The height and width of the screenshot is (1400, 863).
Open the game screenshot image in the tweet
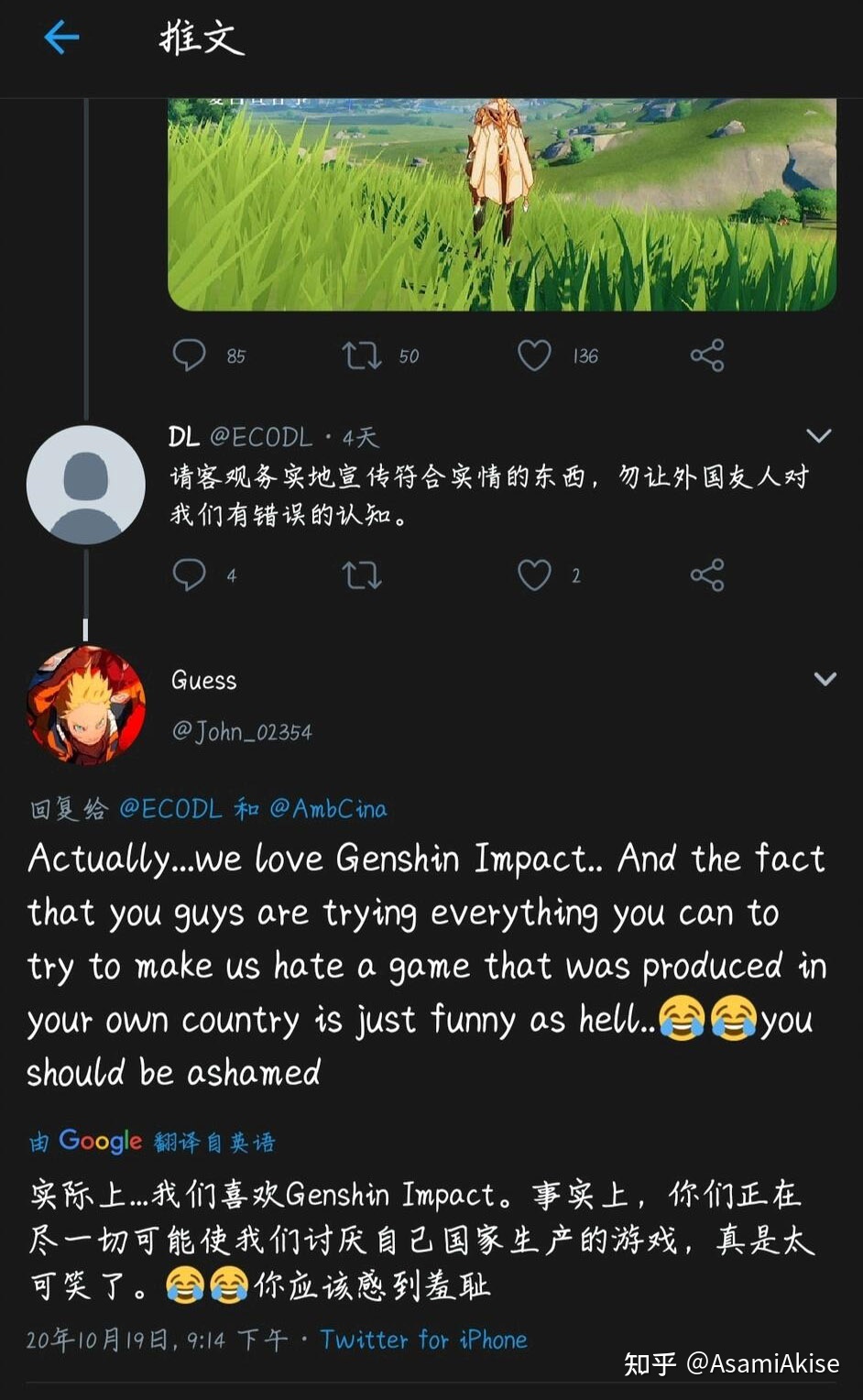pos(502,204)
